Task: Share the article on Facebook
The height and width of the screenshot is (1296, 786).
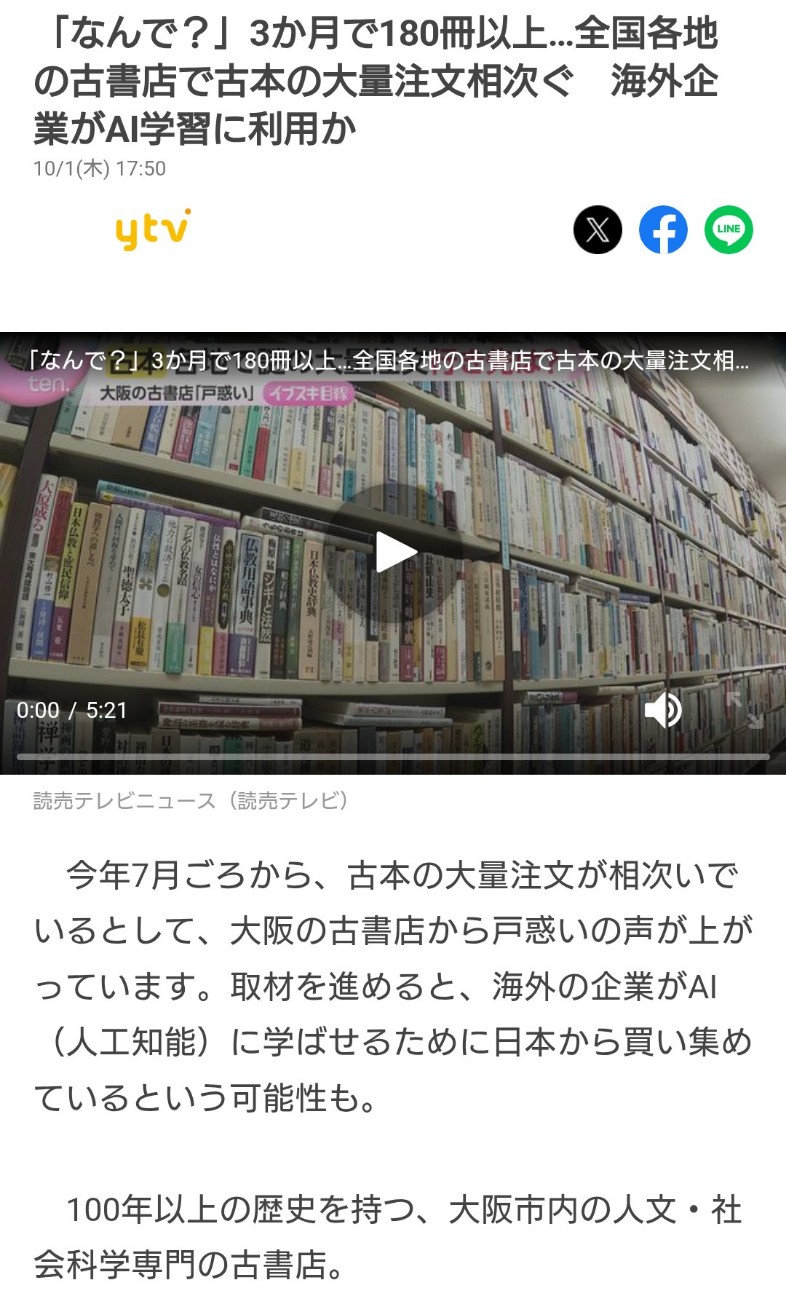Action: (x=663, y=229)
